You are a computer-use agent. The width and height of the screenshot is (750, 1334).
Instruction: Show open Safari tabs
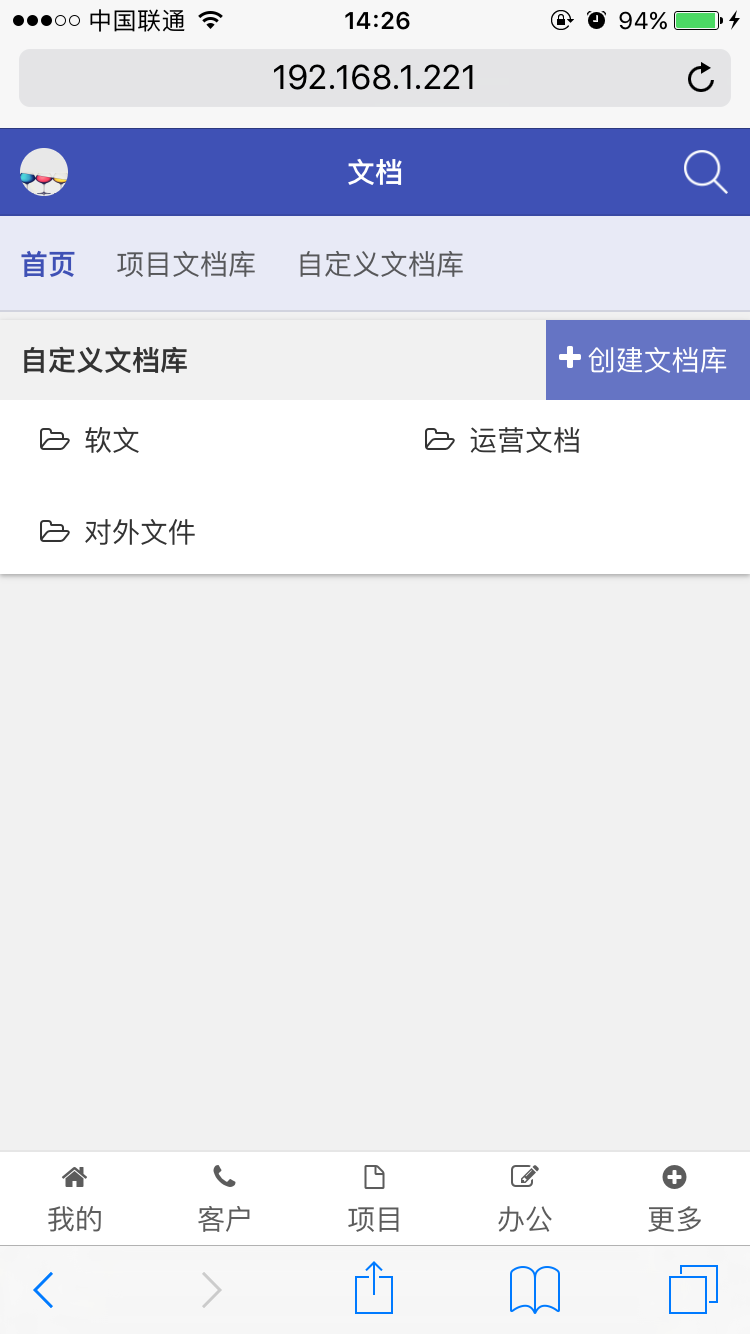[x=693, y=1290]
